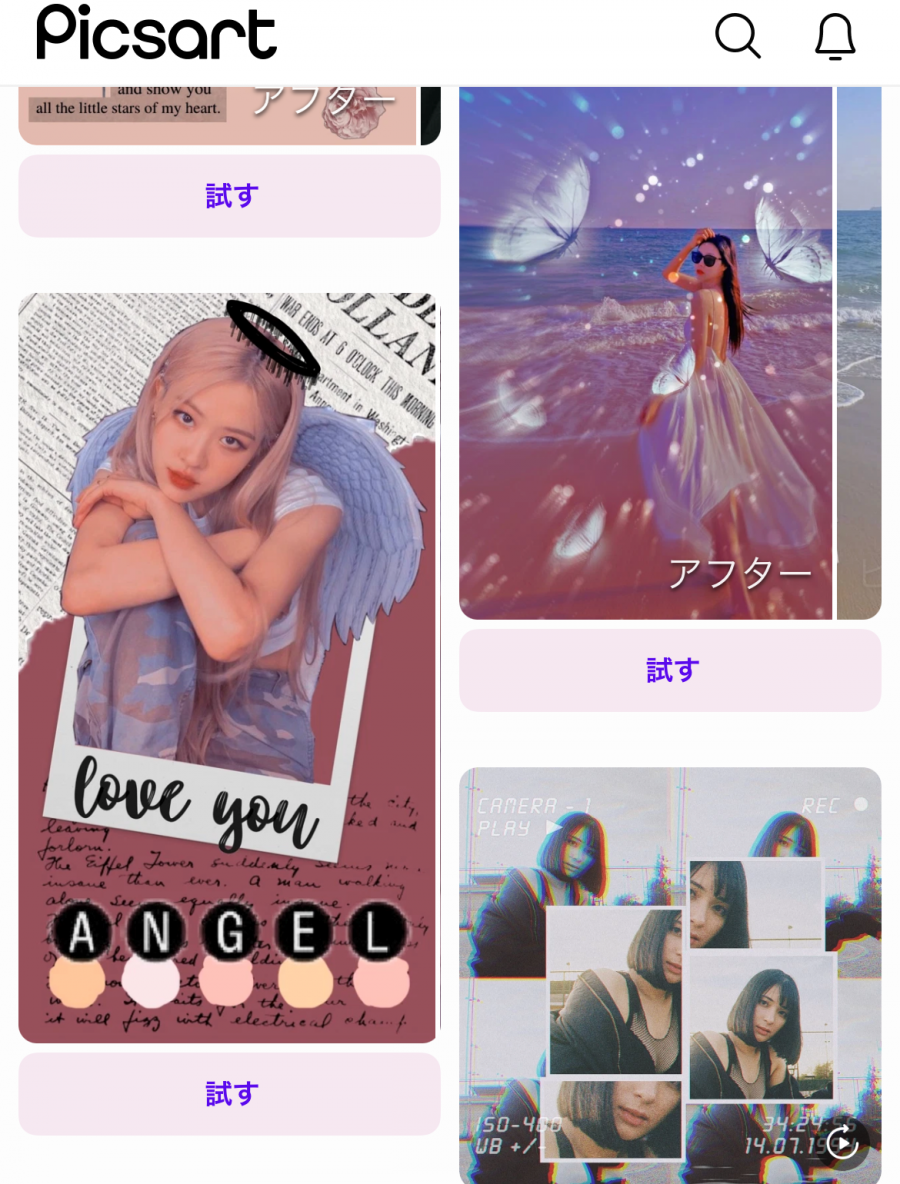Tap 試す under the Angel collage template

pyautogui.click(x=230, y=1094)
